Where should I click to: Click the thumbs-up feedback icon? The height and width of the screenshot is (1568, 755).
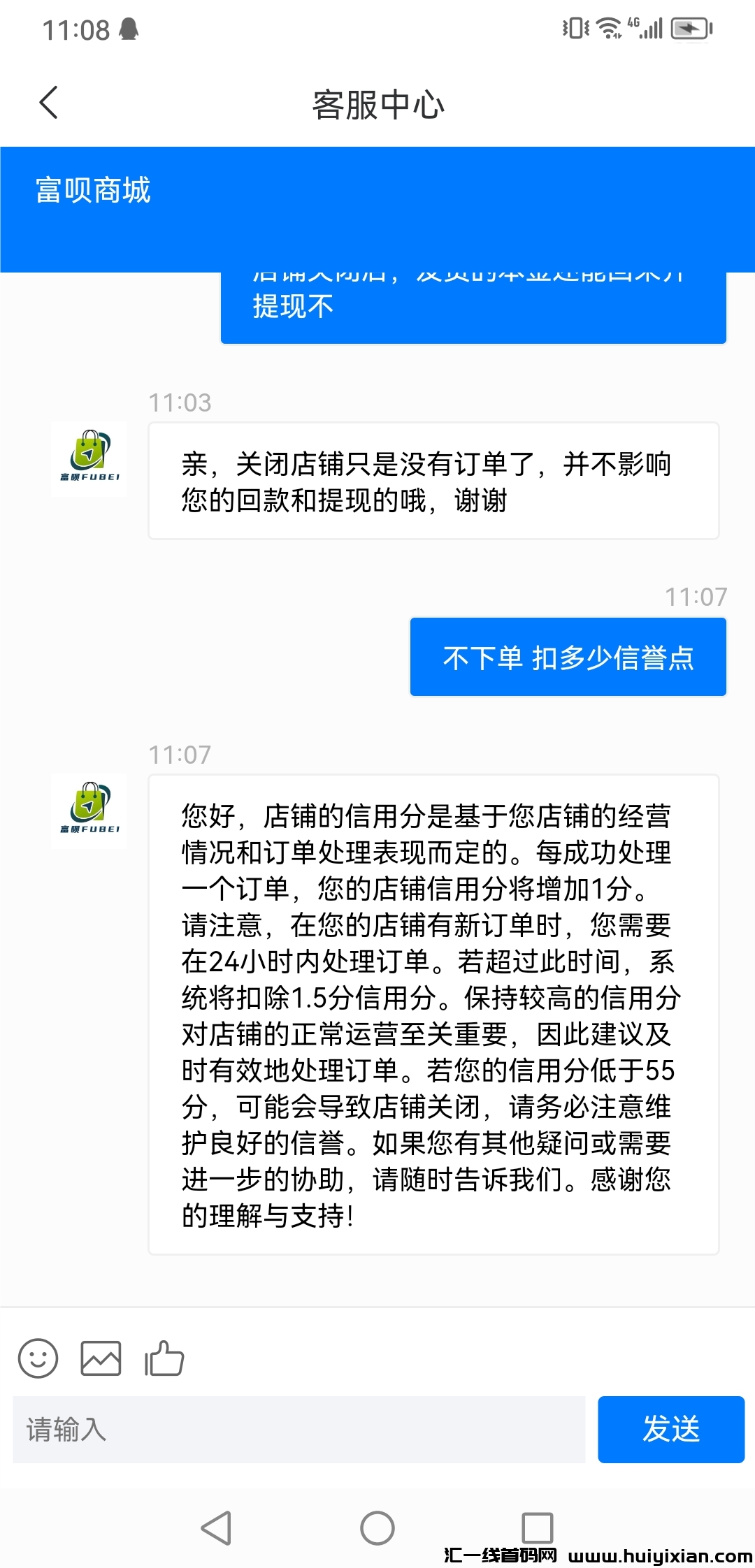(x=162, y=1358)
